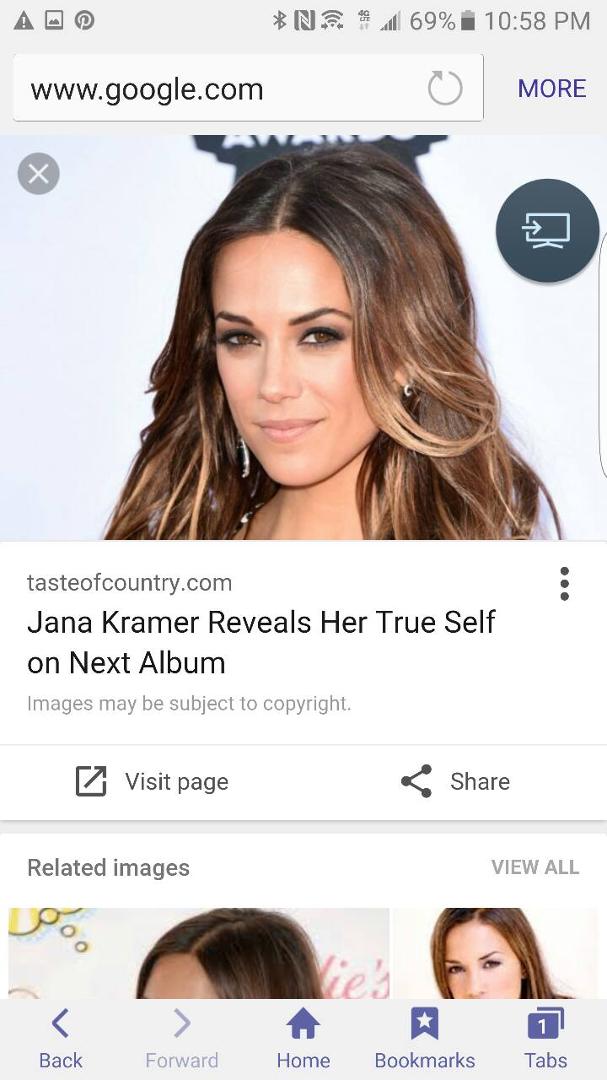Share this image
This screenshot has width=607, height=1080.
(455, 781)
